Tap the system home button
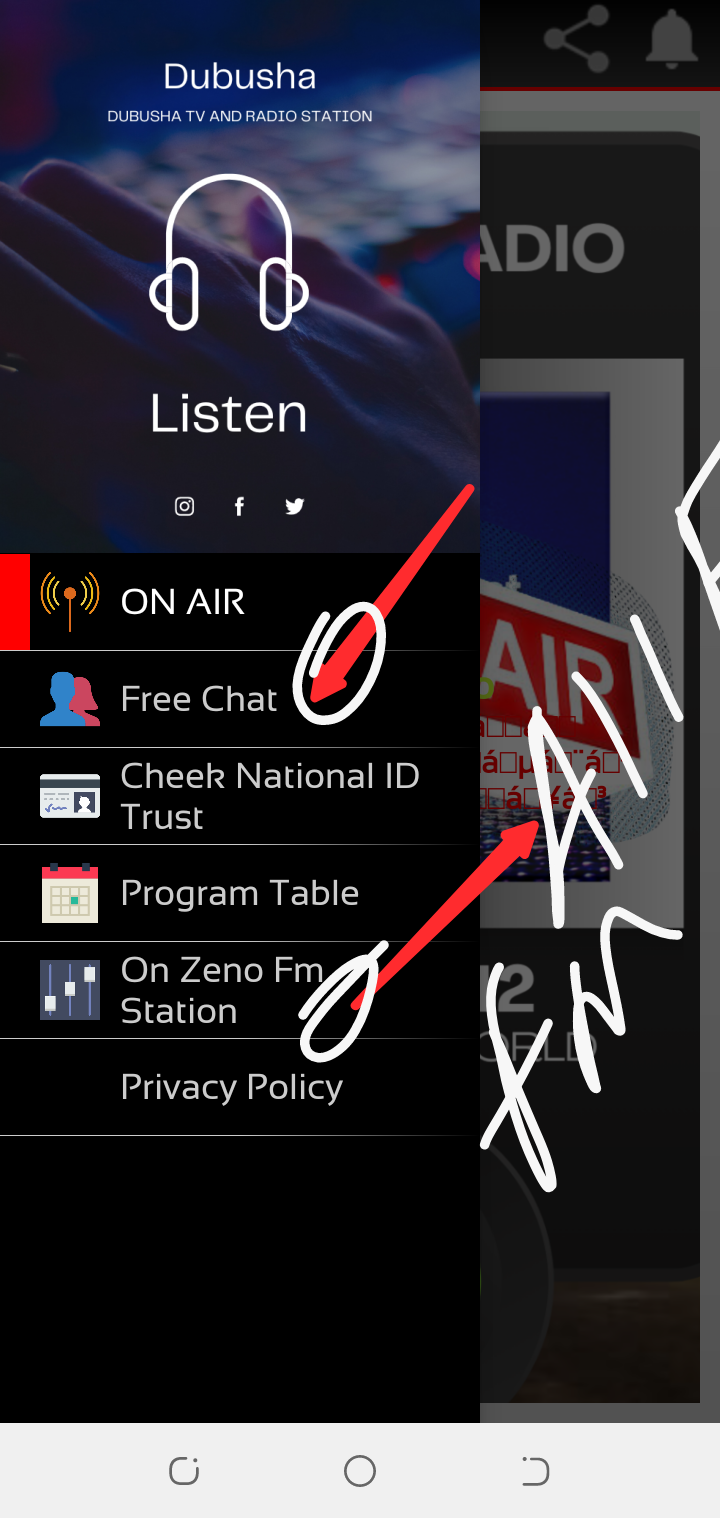 (360, 1471)
